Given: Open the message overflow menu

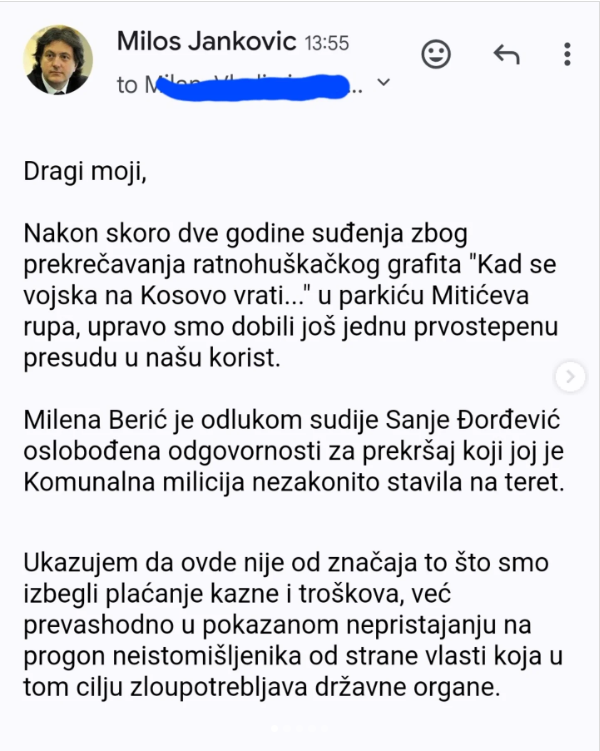Looking at the screenshot, I should [568, 55].
